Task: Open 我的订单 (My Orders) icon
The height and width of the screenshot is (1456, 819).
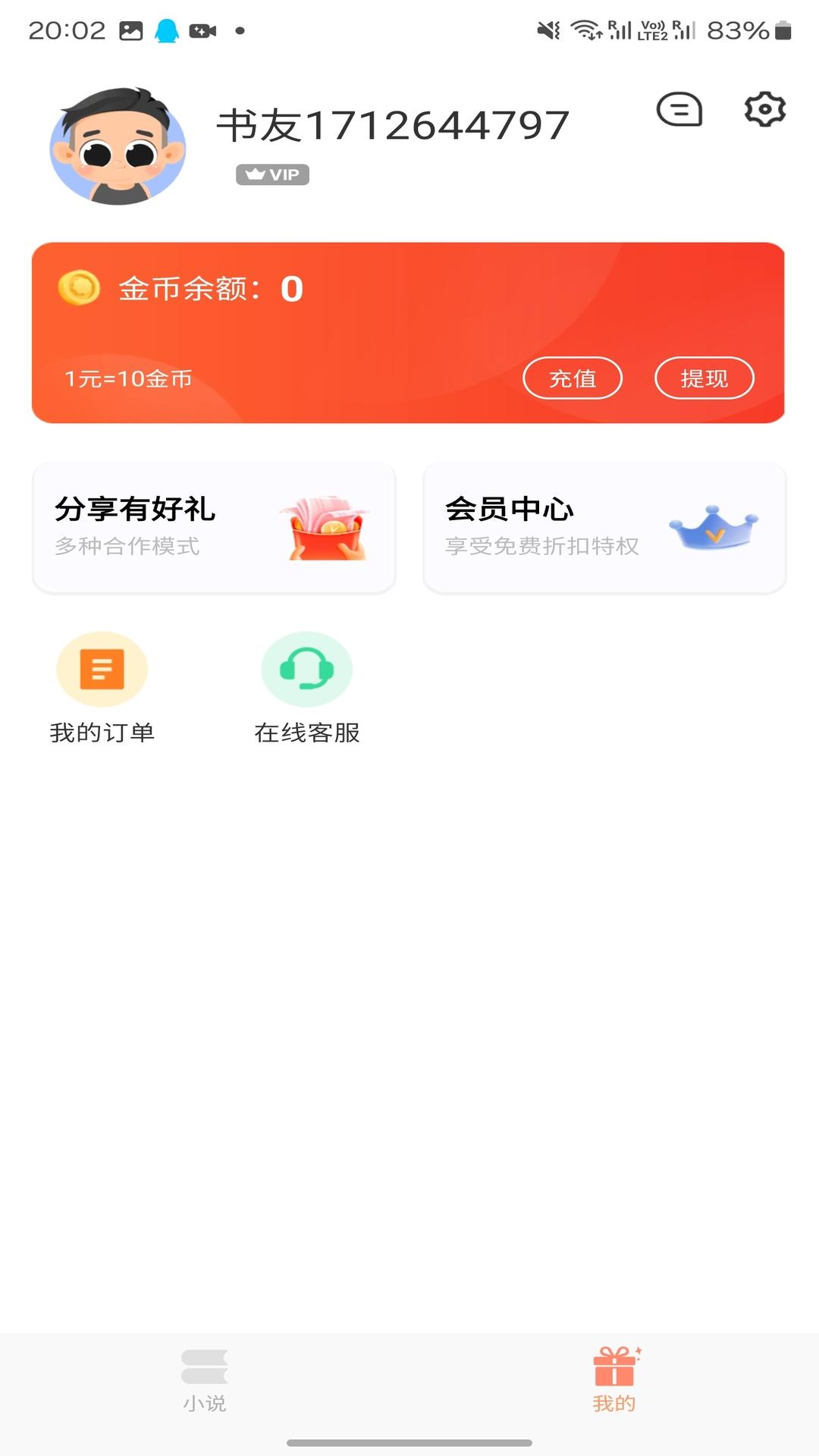Action: pos(102,670)
